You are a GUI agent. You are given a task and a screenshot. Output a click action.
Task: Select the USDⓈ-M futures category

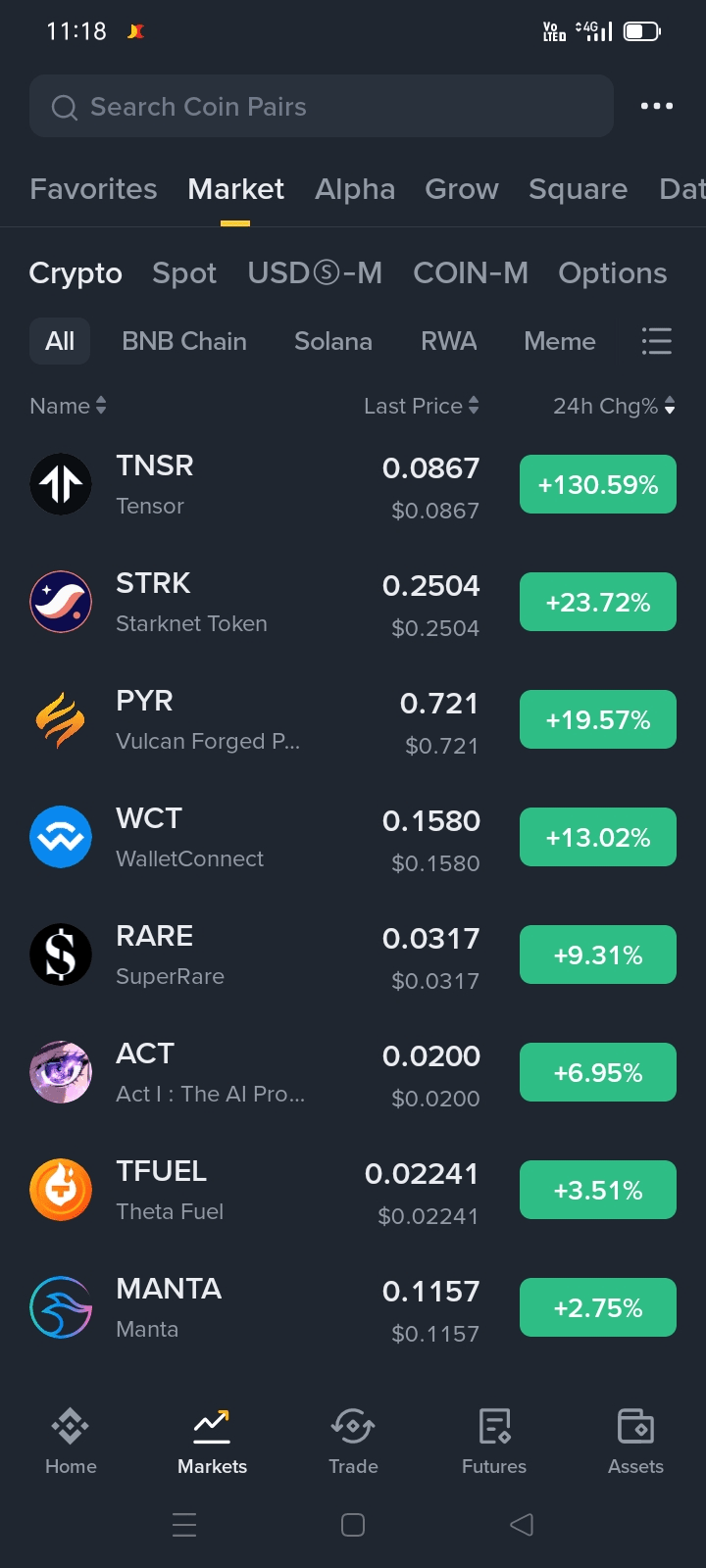coord(315,273)
